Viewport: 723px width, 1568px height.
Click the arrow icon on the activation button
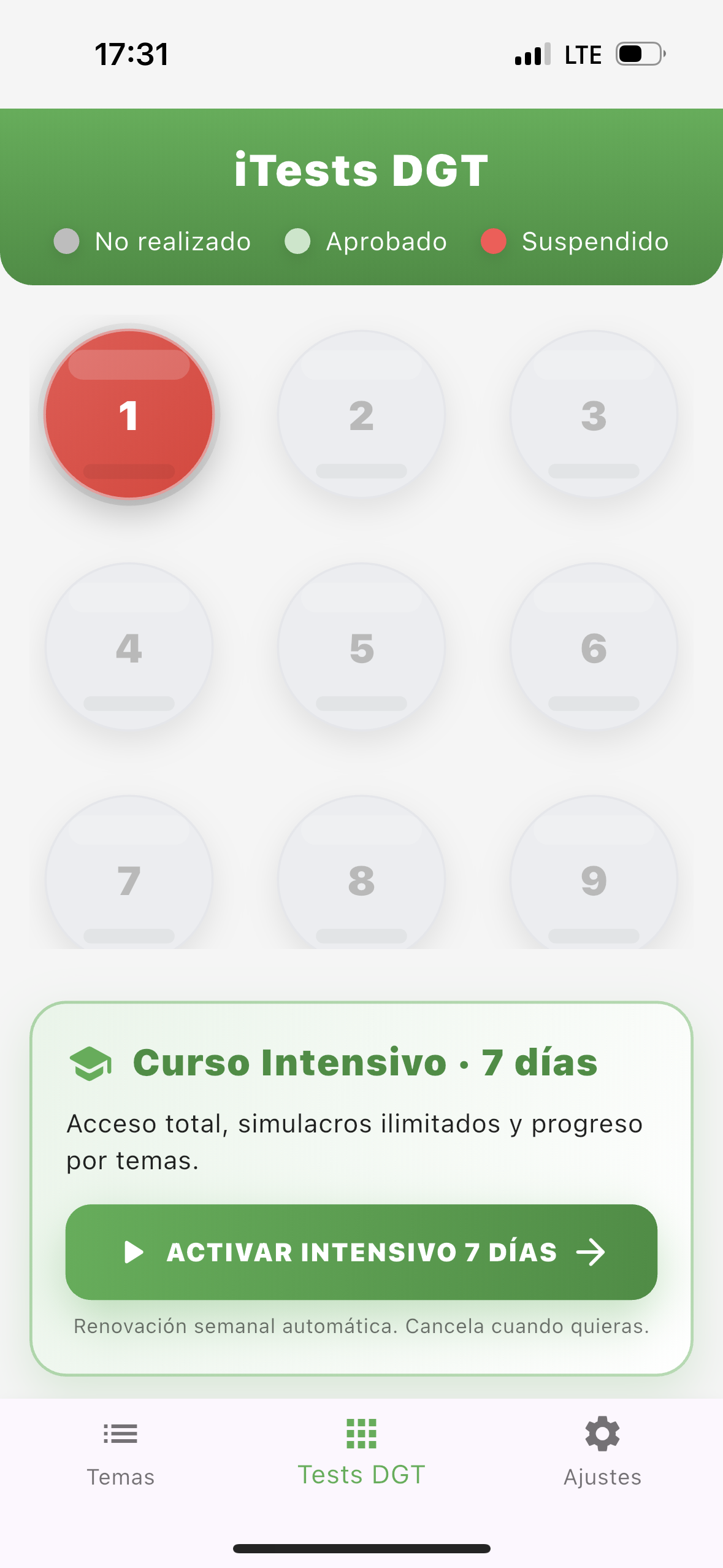(591, 1252)
